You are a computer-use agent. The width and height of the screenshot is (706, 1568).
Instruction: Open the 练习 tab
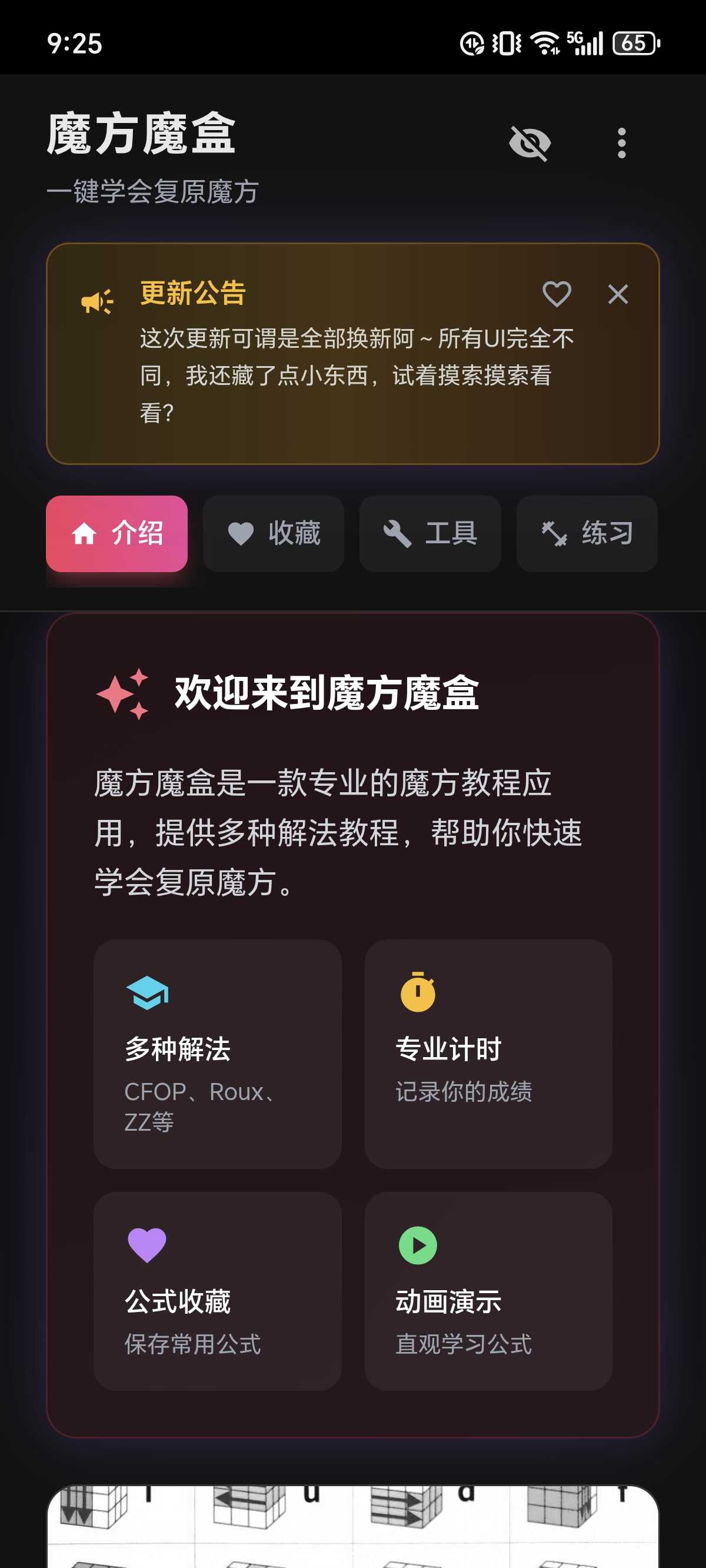tap(587, 534)
